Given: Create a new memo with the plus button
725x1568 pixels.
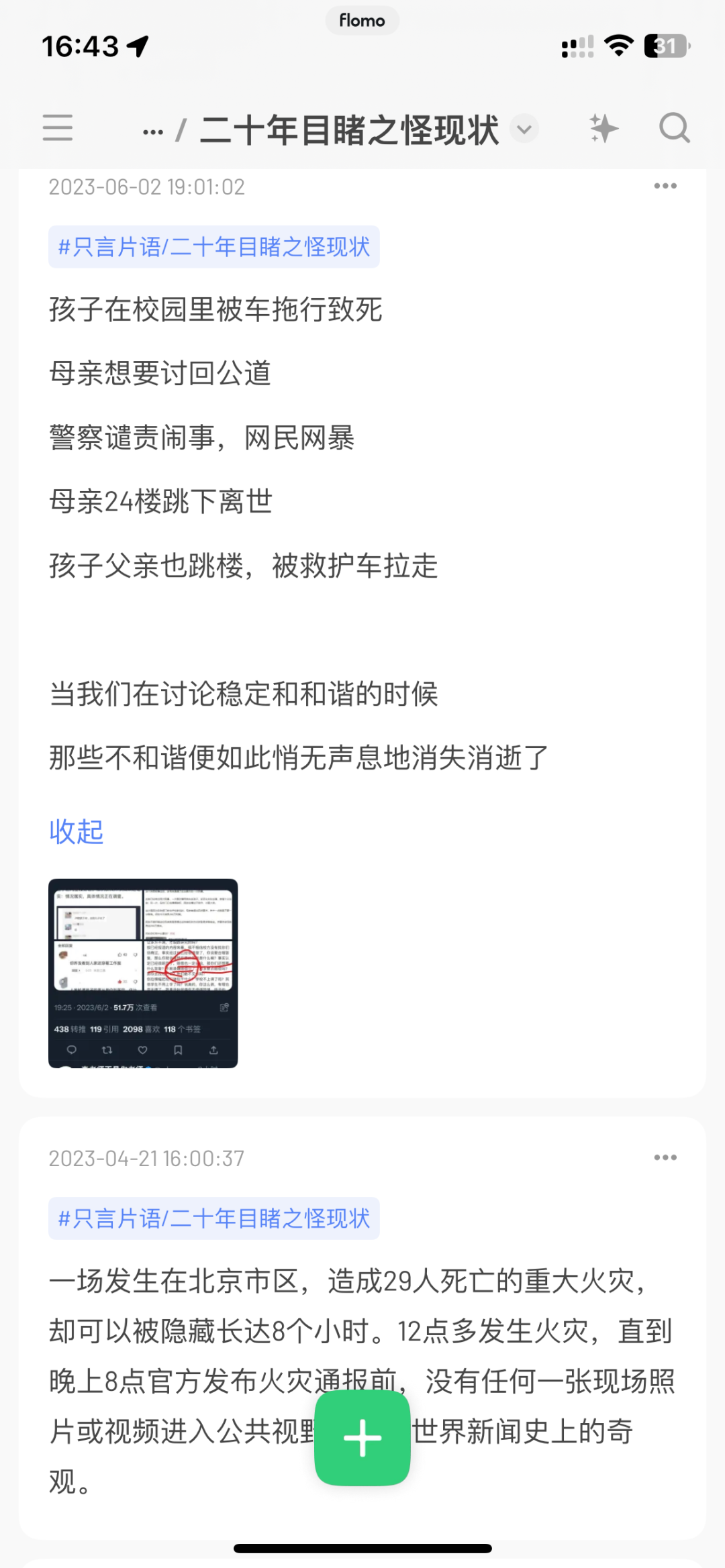Looking at the screenshot, I should click(x=362, y=1438).
